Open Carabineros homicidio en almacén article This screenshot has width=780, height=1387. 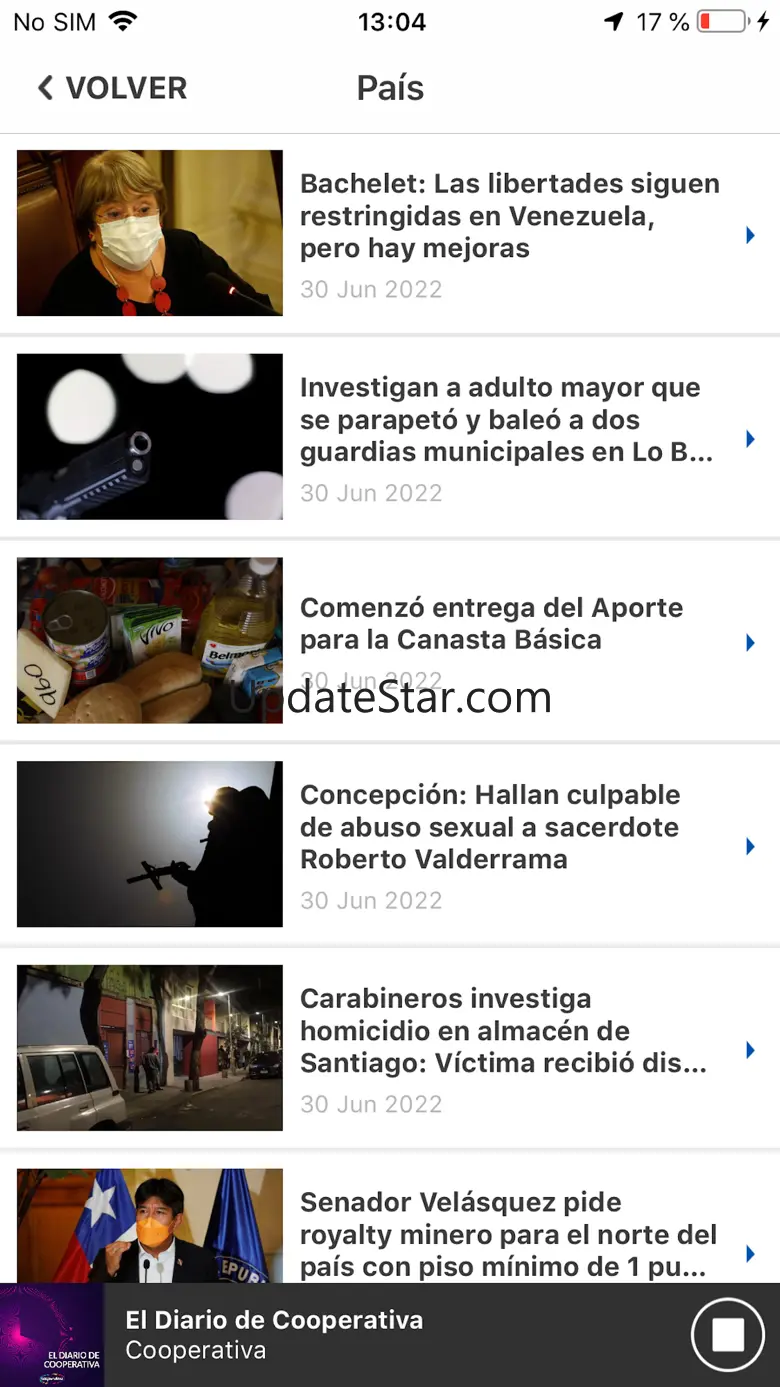[390, 1049]
